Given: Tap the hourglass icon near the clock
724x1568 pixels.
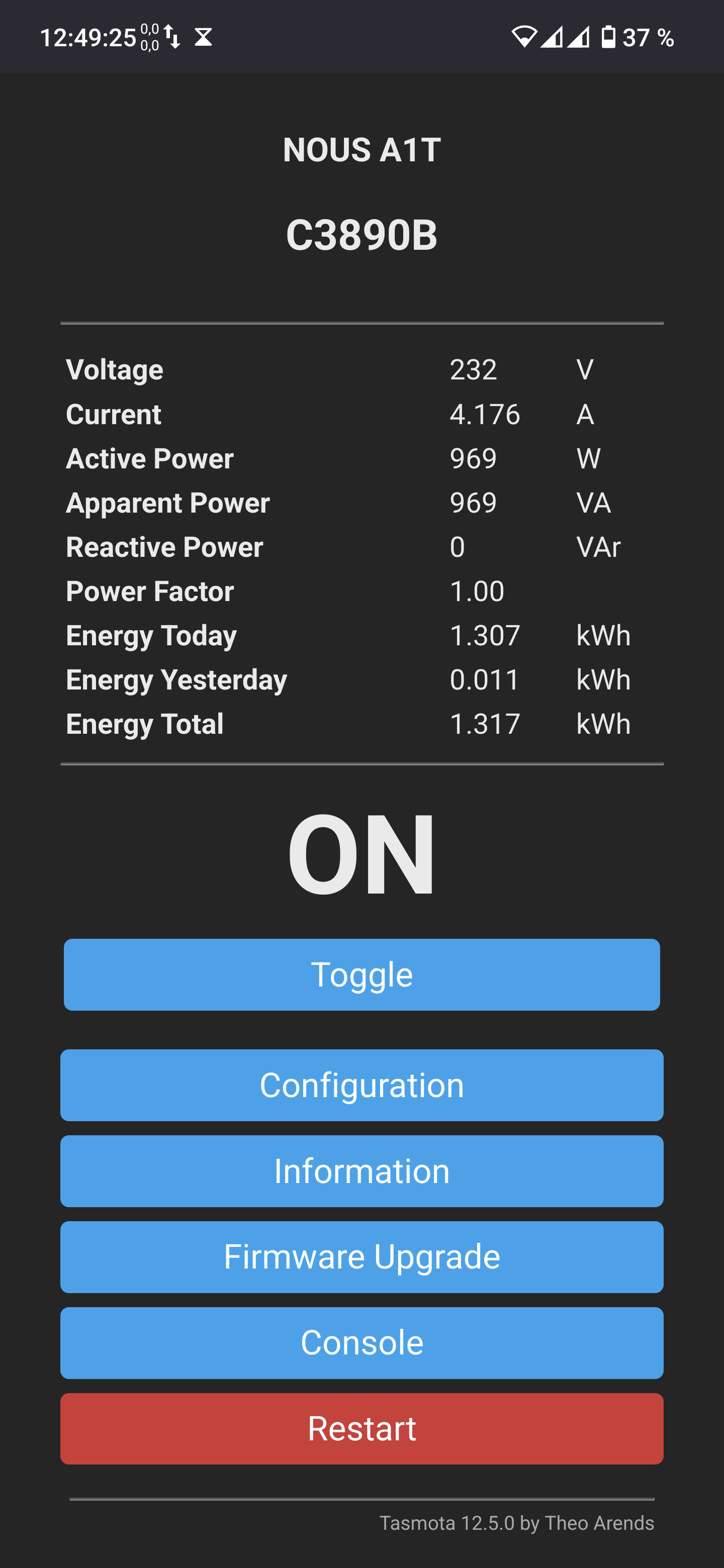Looking at the screenshot, I should (x=204, y=38).
